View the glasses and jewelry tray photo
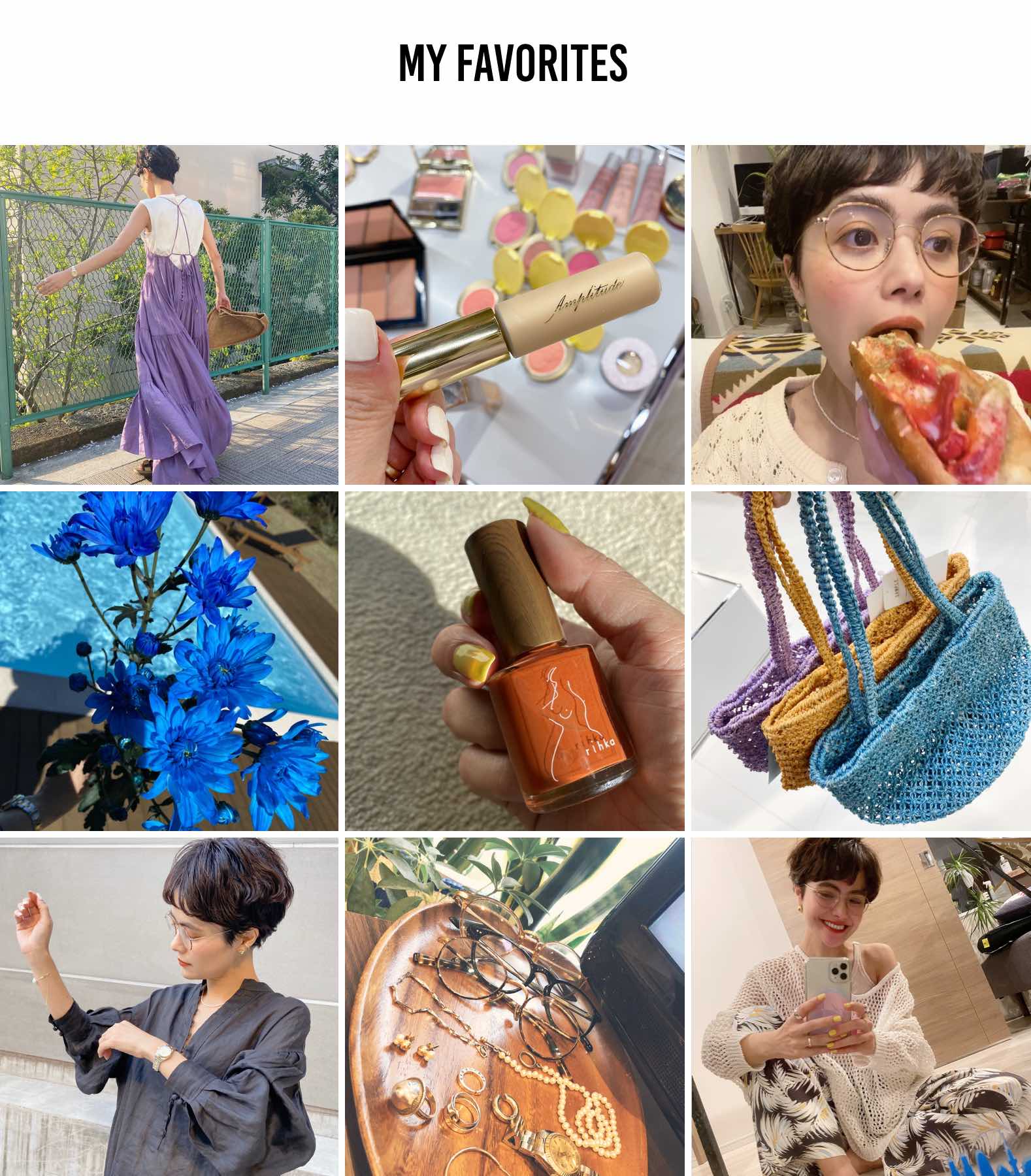This screenshot has width=1031, height=1176. point(515,1006)
